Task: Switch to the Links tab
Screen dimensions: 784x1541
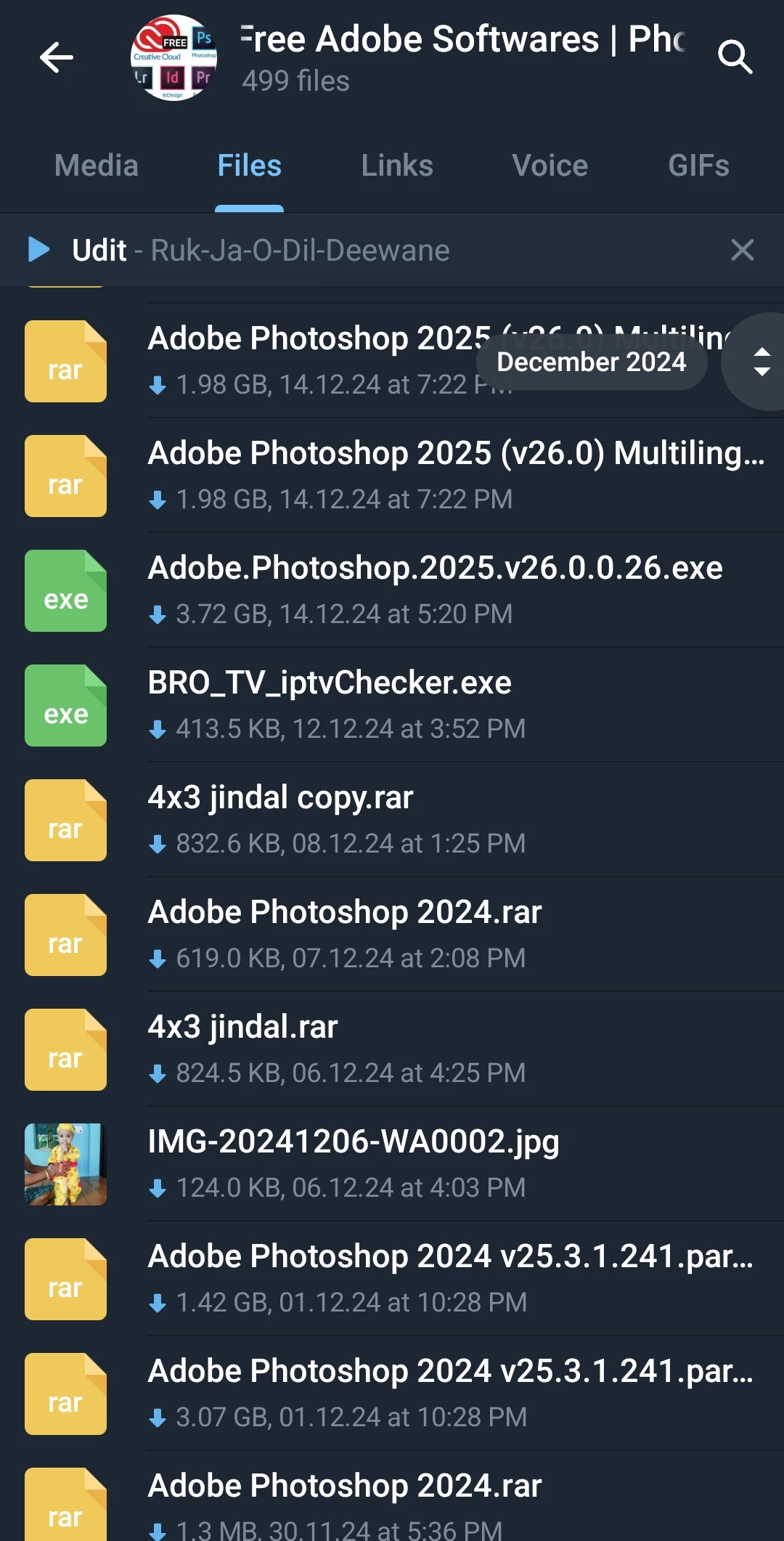Action: (397, 166)
